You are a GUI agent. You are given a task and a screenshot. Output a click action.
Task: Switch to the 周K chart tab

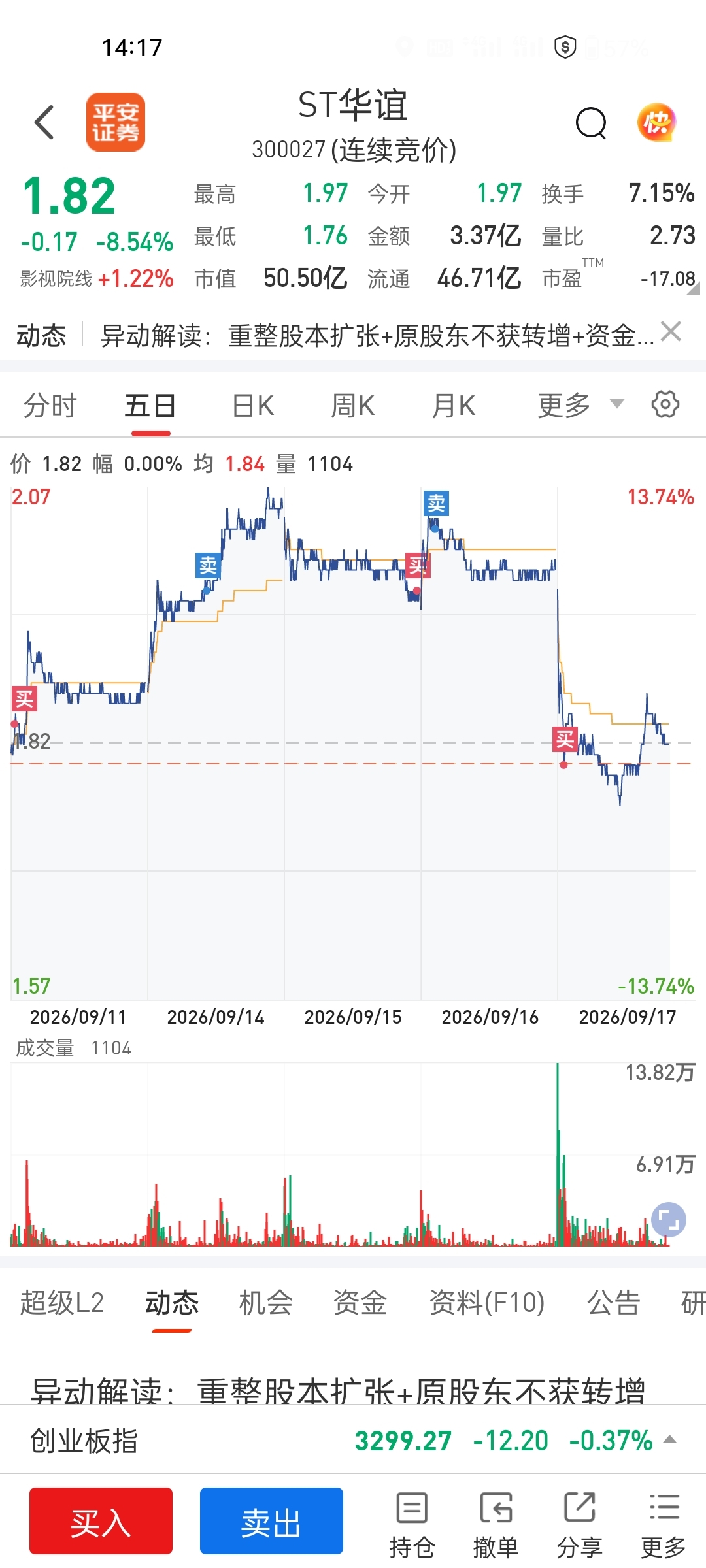(352, 406)
